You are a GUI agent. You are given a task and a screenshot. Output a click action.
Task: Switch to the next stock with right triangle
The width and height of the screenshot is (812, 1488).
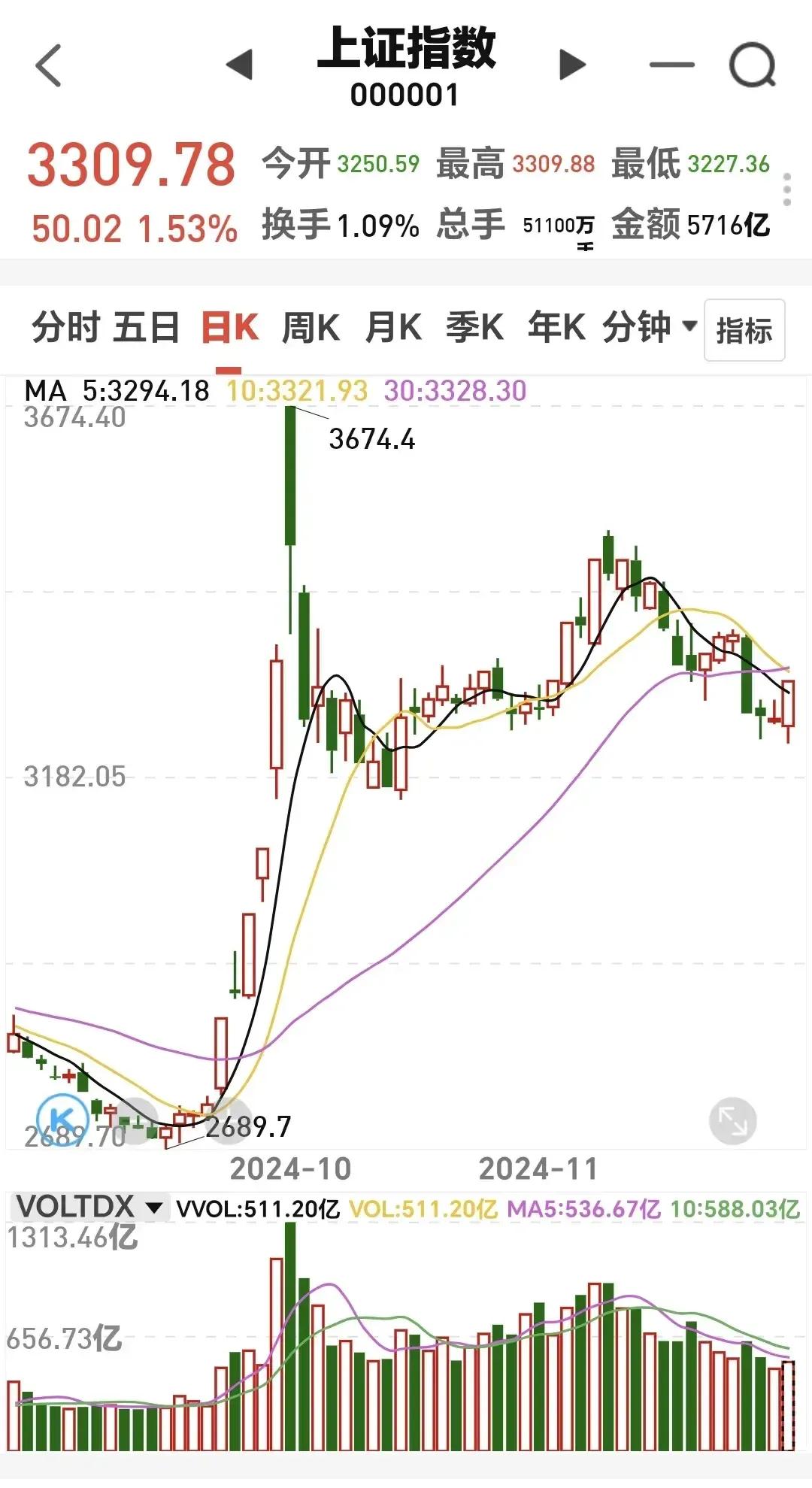point(573,65)
